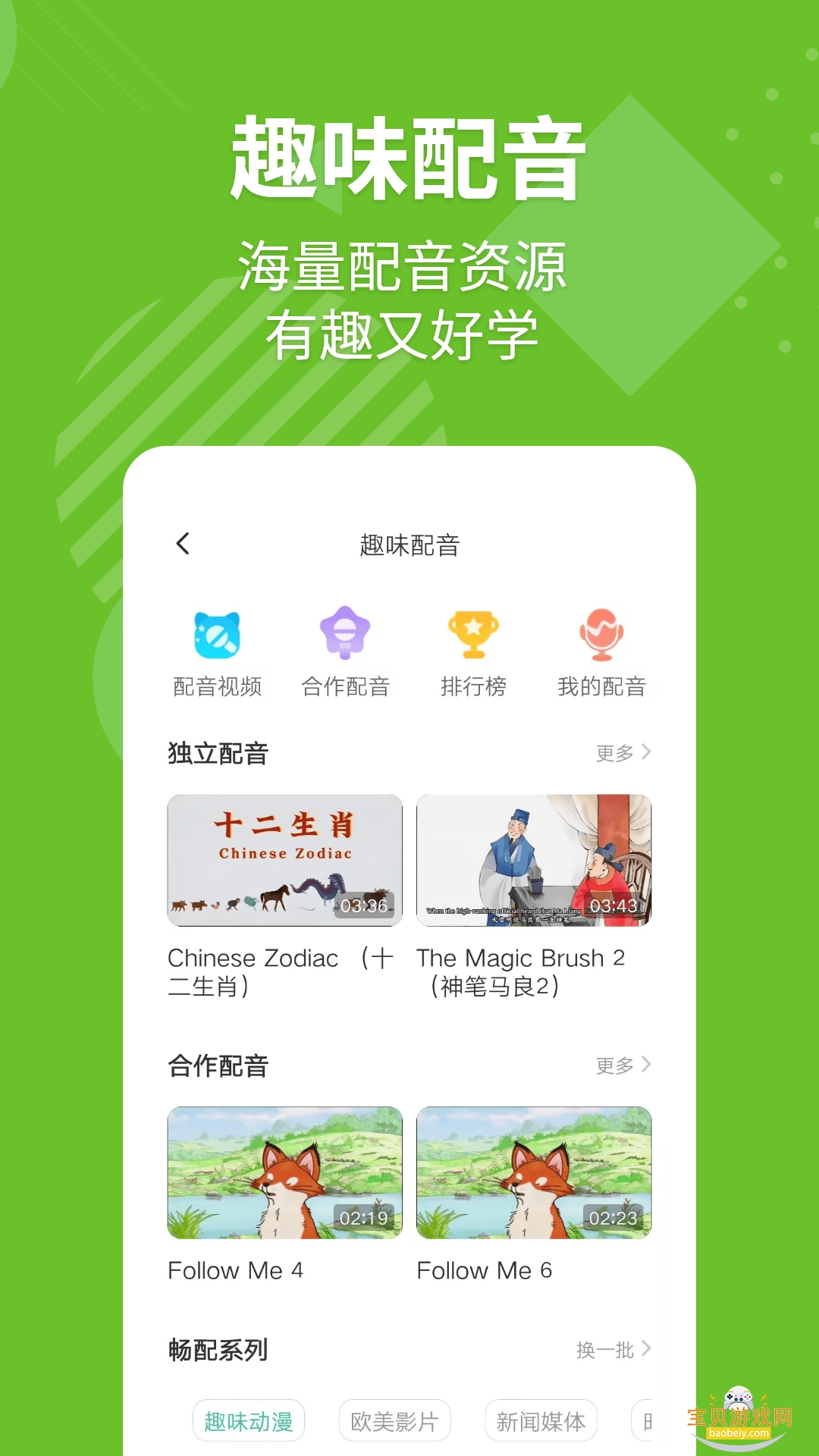
Task: Expand 合作配音 via its 更多 chevron
Action: (x=622, y=1065)
